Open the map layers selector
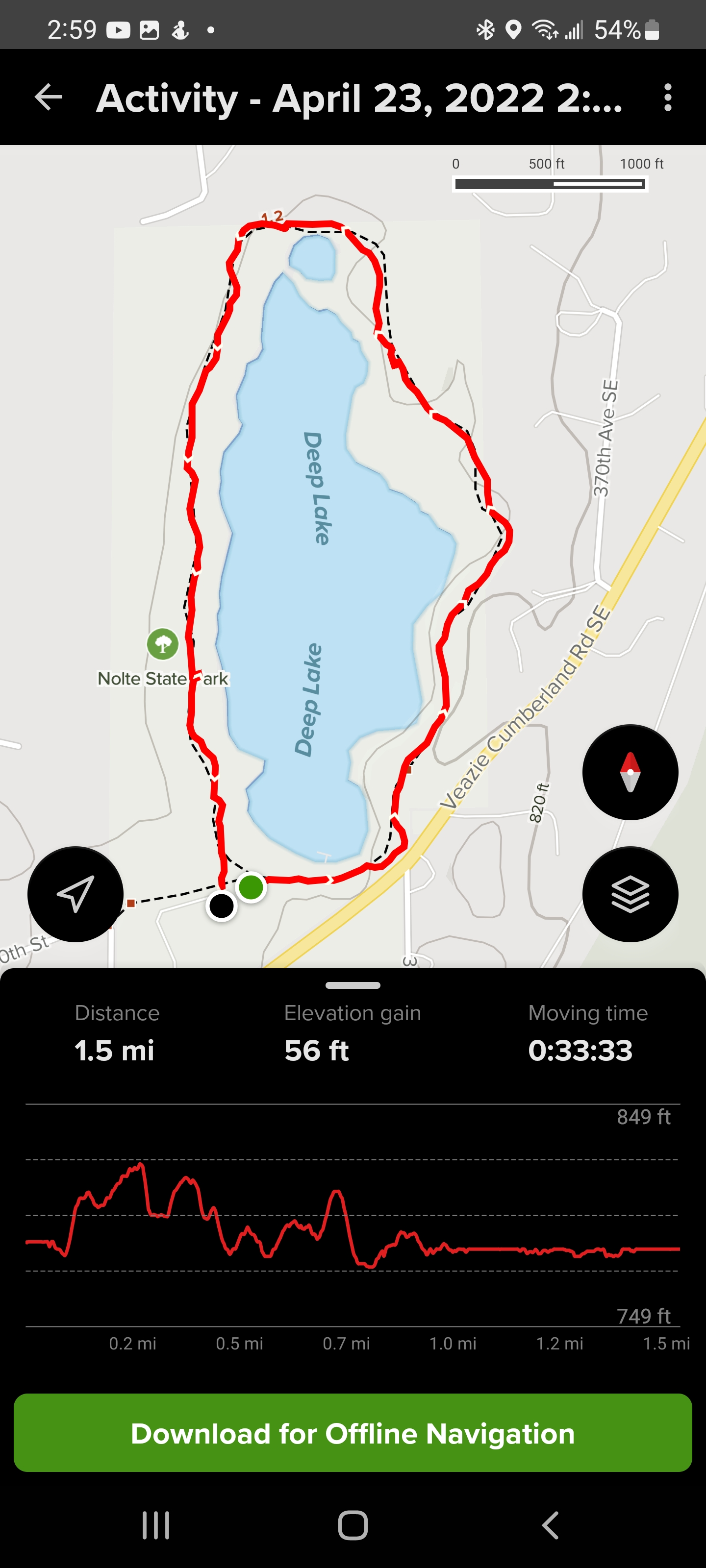Screen dimensions: 706x1568 630,894
